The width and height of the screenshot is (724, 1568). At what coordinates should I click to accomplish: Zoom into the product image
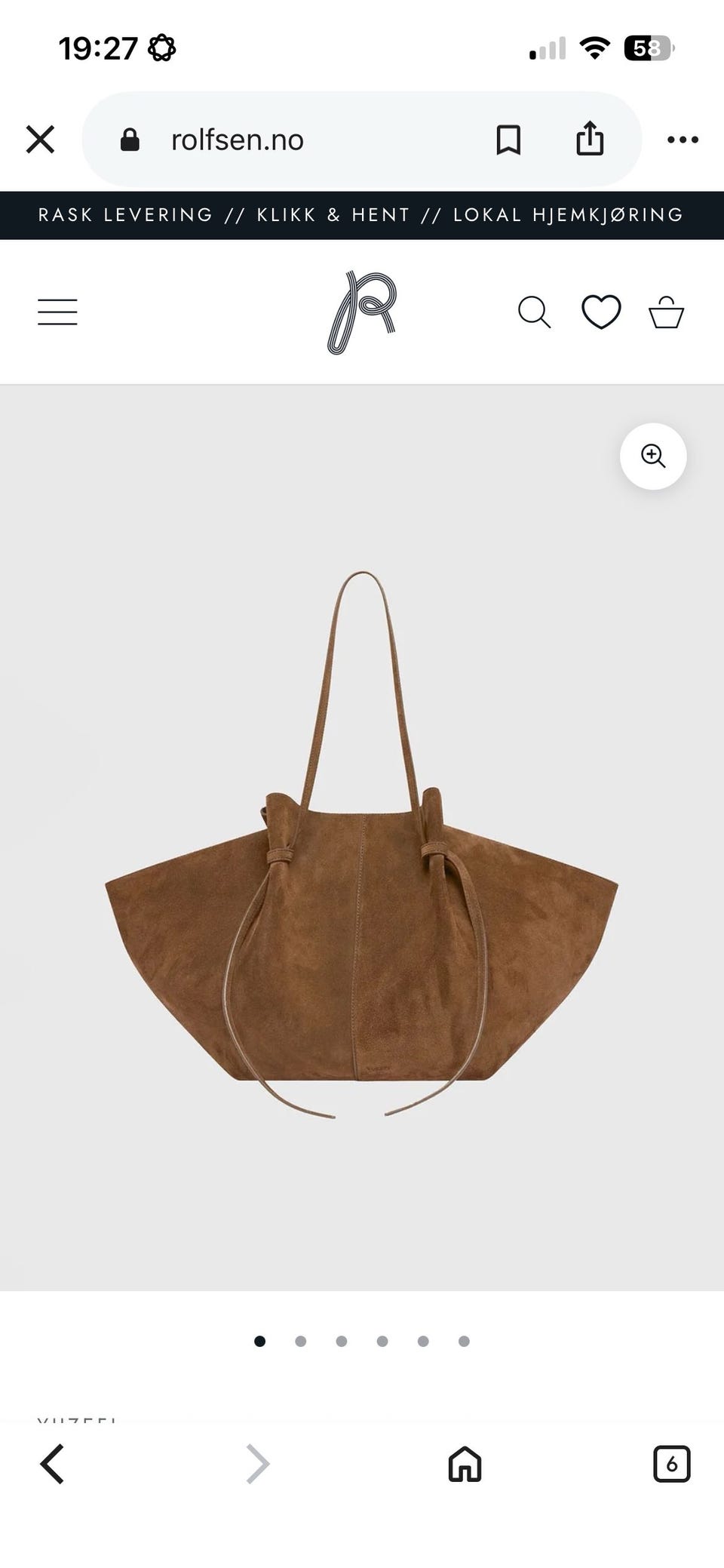(x=653, y=456)
